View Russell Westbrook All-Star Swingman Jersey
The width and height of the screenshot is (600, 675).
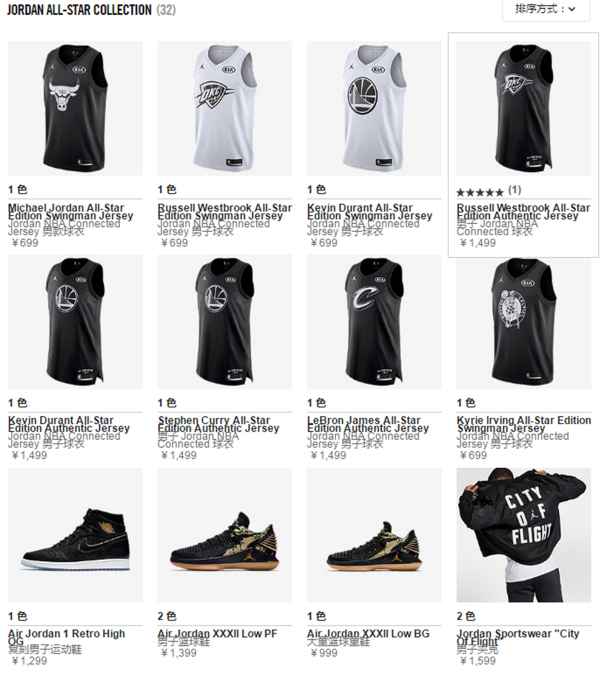(x=224, y=108)
